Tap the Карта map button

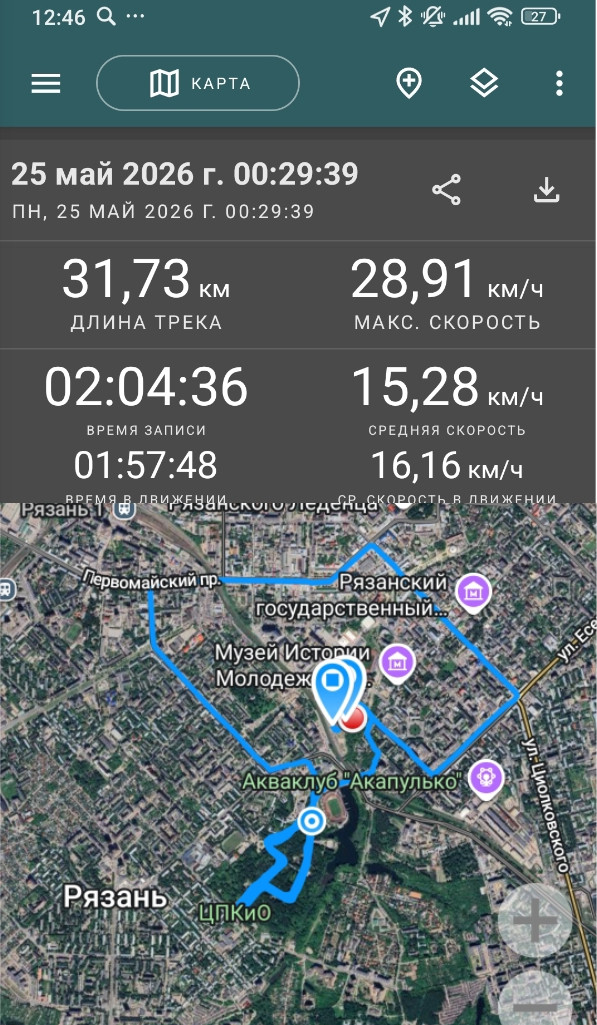tap(198, 83)
